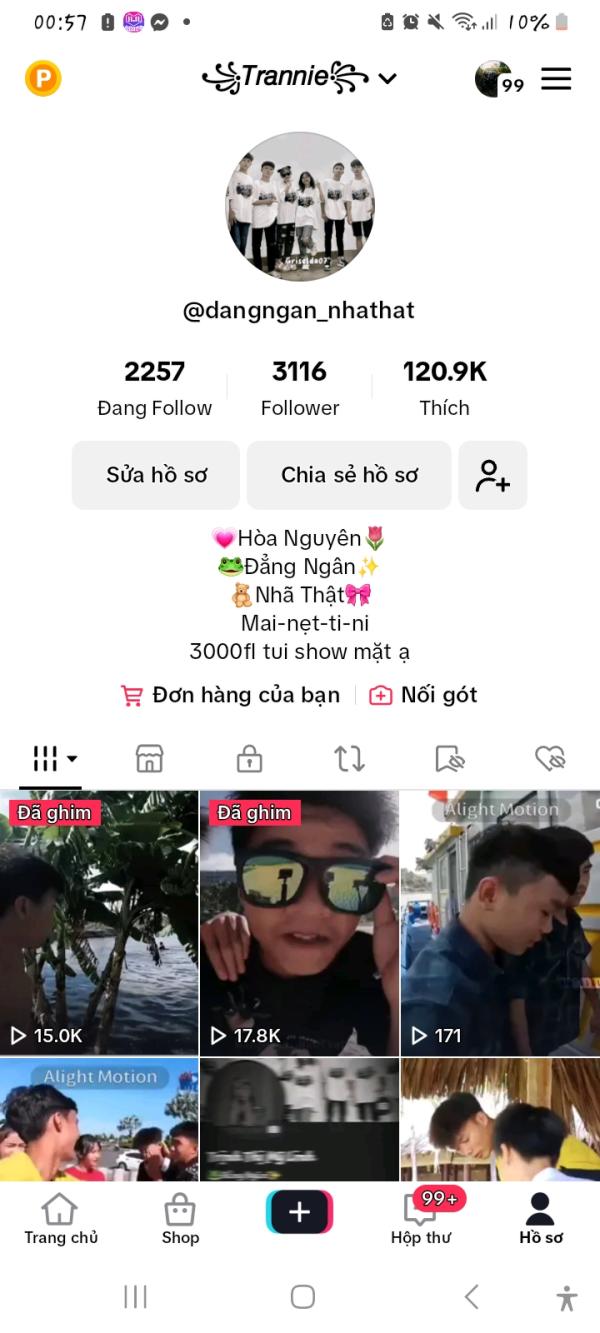Tap the gold coin P icon
Viewport: 600px width, 1333px height.
[x=43, y=79]
